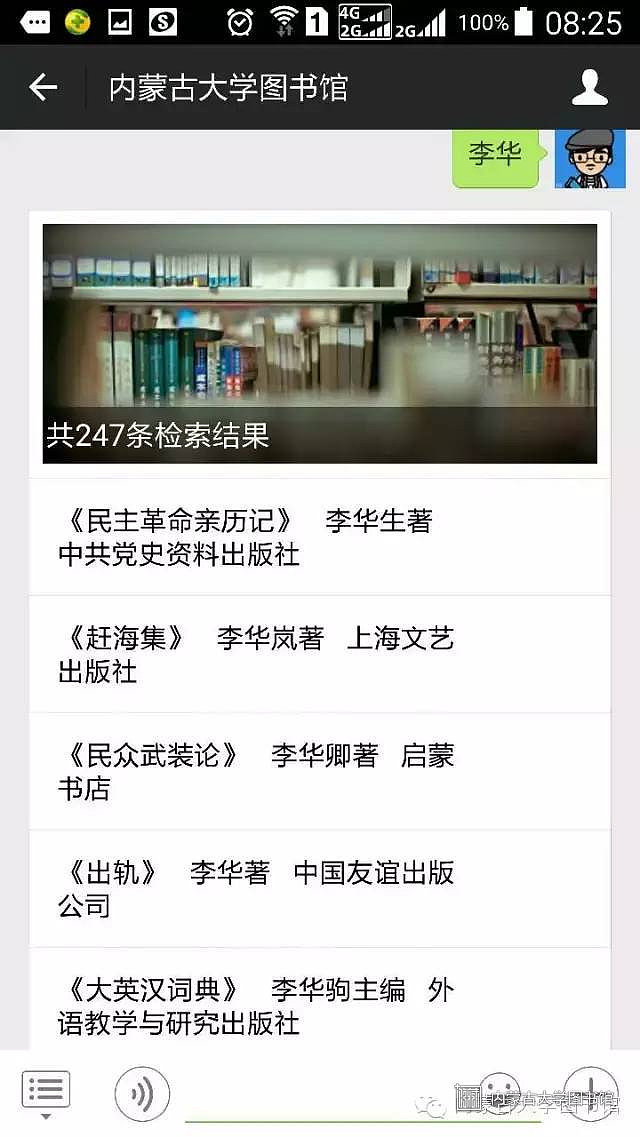
Task: Tap the user avatar beside 李华
Action: 589,158
